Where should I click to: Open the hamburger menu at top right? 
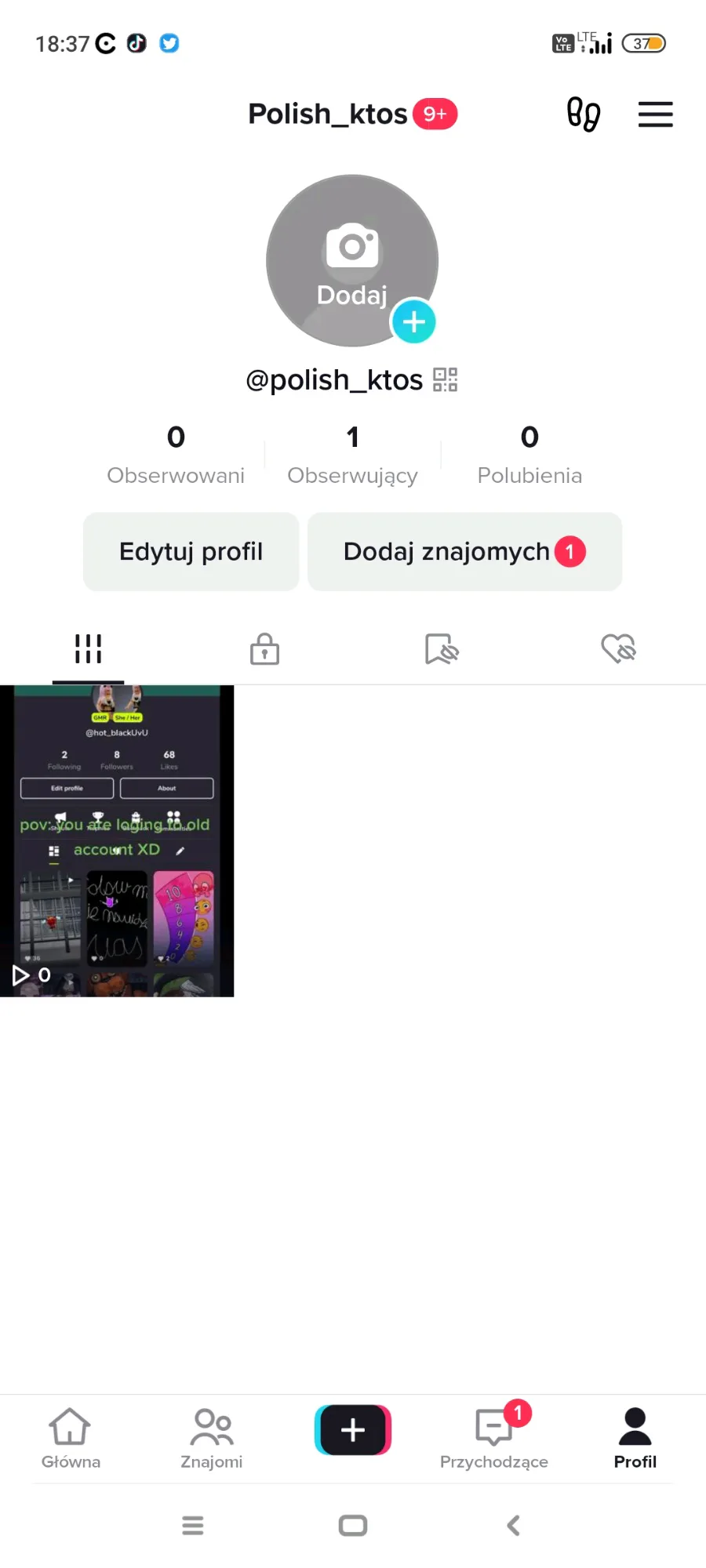tap(655, 114)
